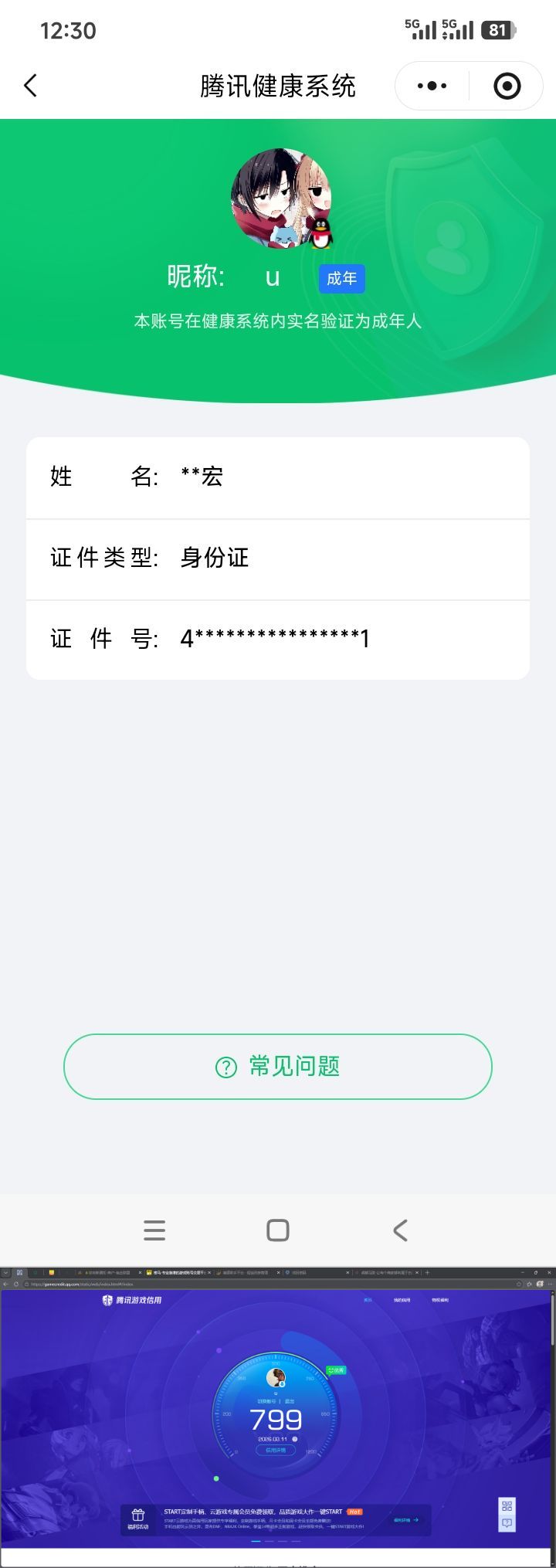Open the mini program three-dot menu
The image size is (556, 1568).
(x=432, y=86)
